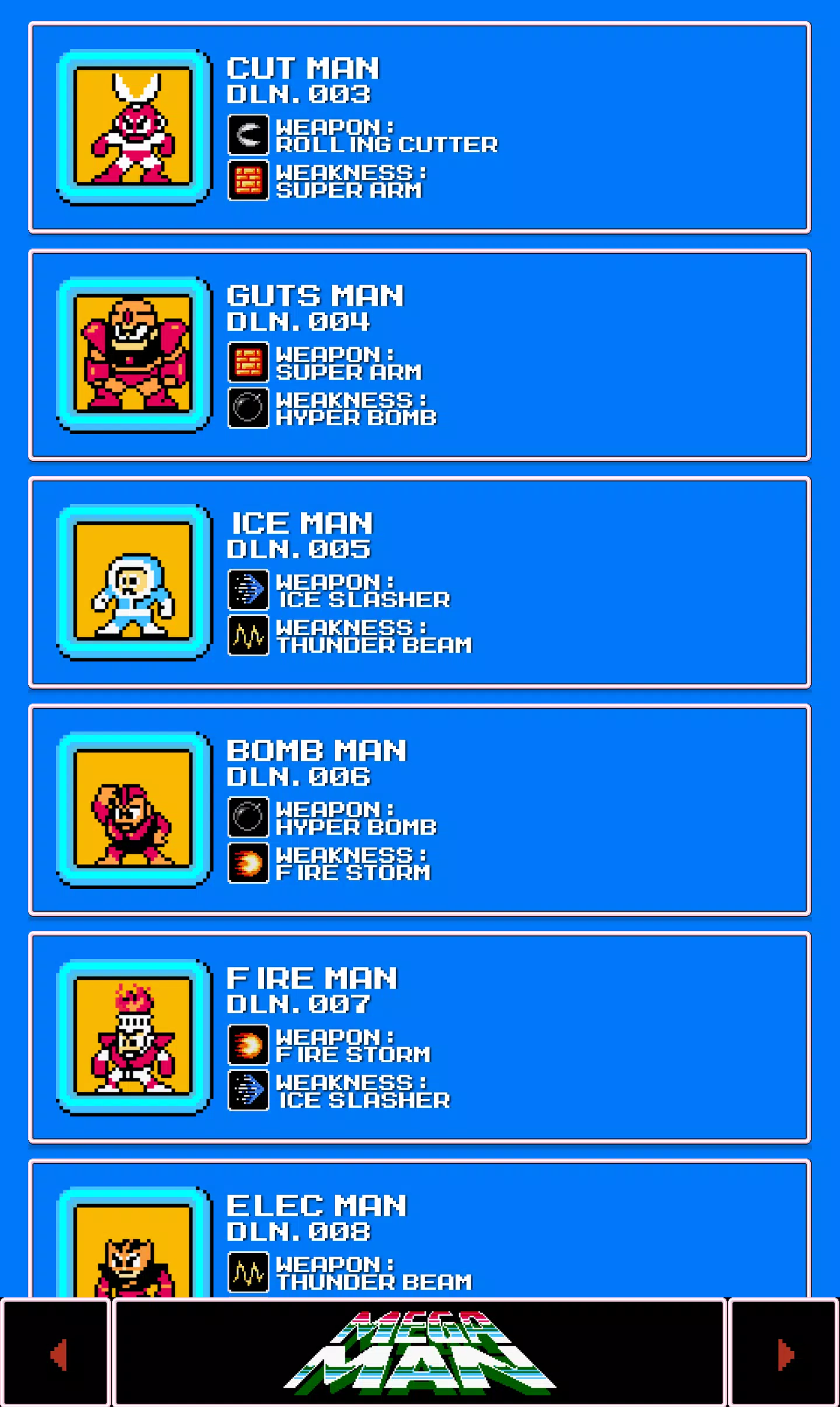
Task: View the Bomb Man card
Action: [419, 810]
